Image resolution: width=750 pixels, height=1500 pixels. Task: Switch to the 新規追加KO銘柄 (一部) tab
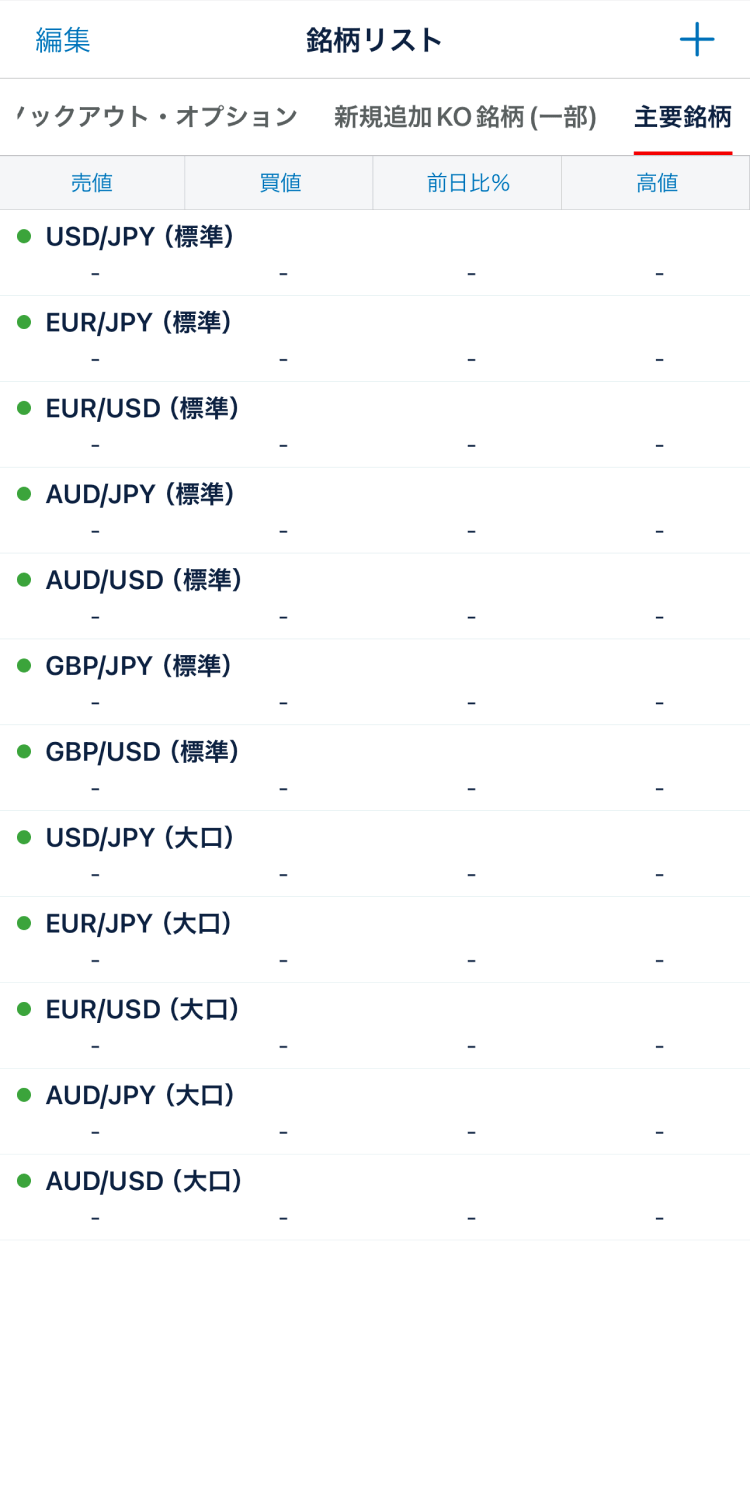tap(465, 117)
